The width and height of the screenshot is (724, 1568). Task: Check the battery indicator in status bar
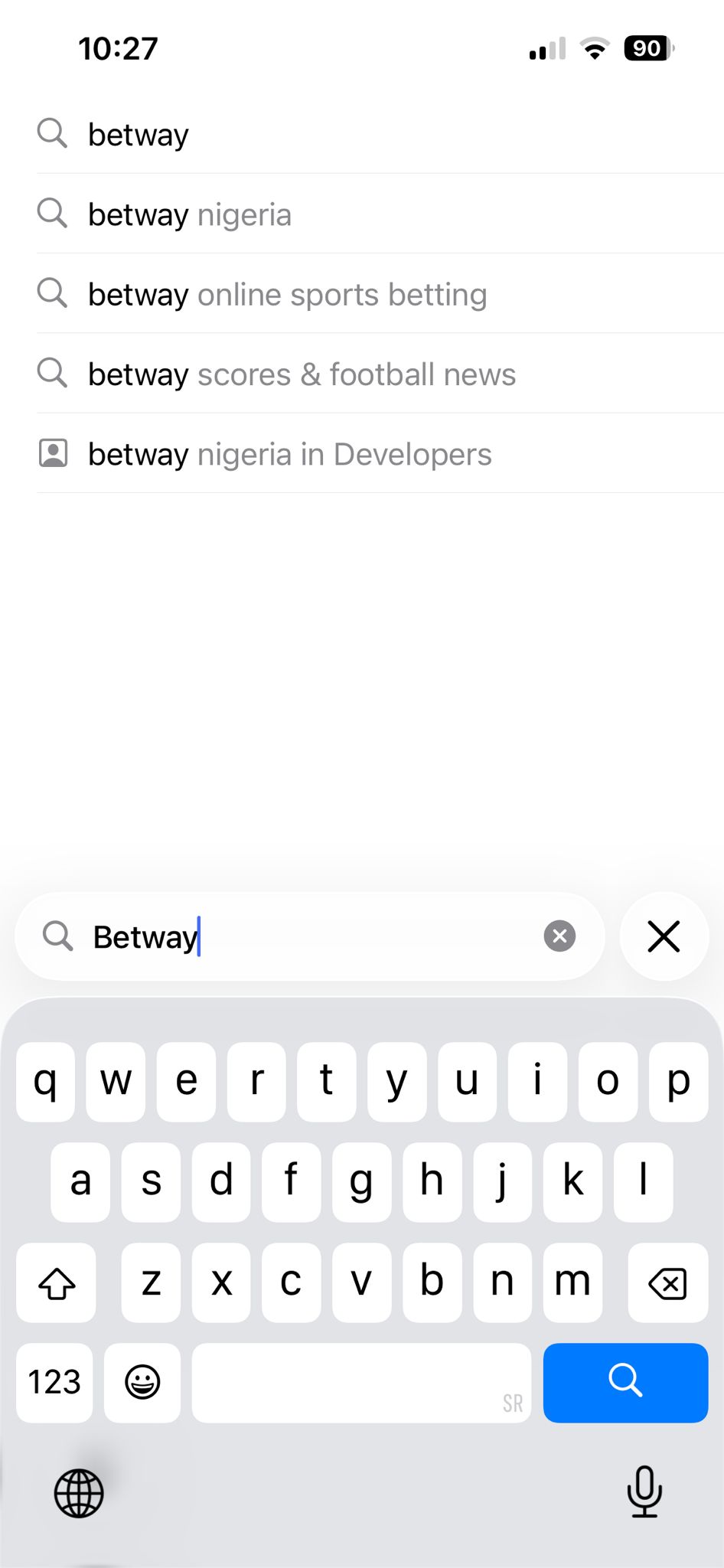click(x=647, y=47)
